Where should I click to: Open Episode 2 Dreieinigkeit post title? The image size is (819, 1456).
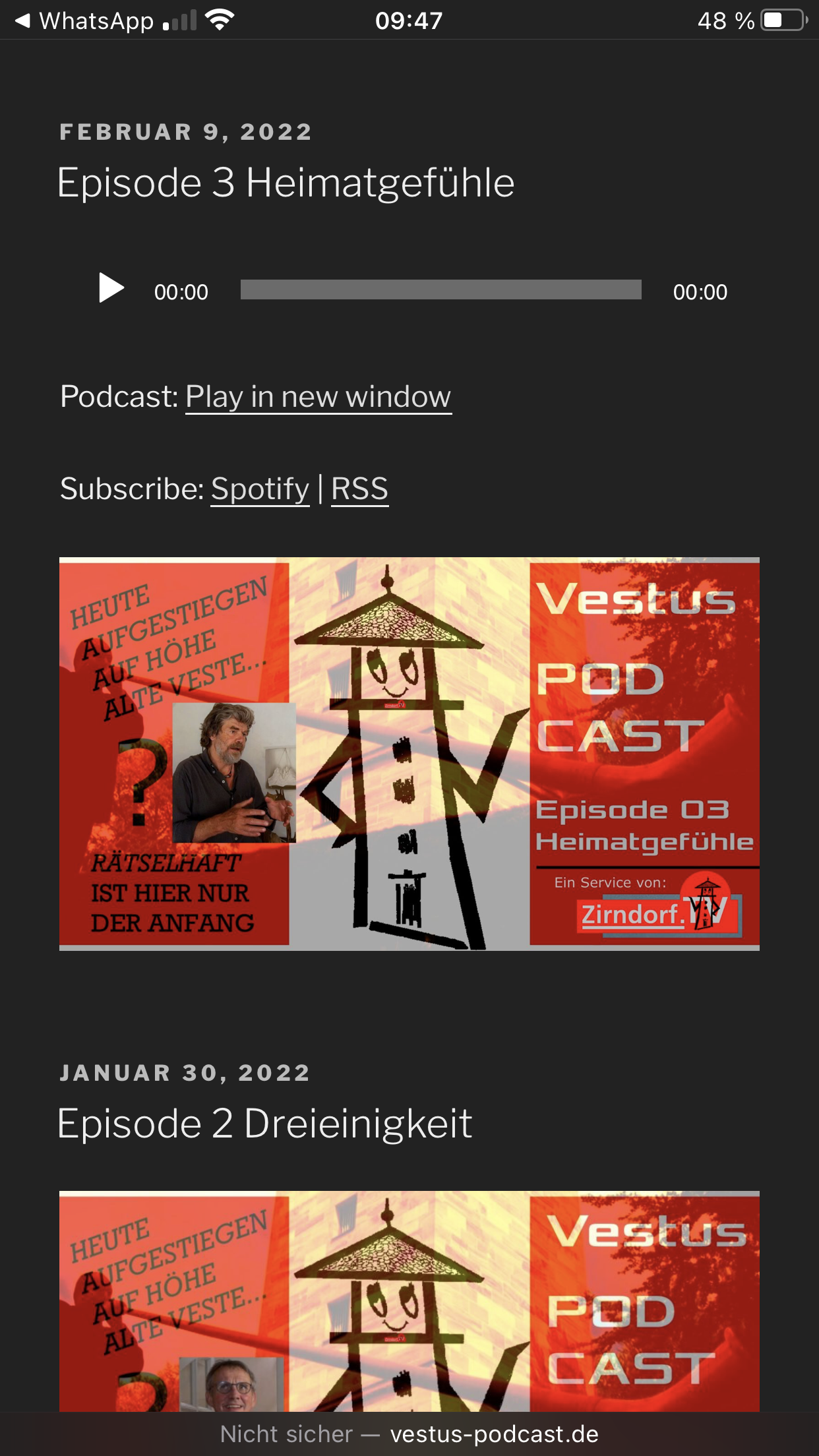tap(264, 1124)
